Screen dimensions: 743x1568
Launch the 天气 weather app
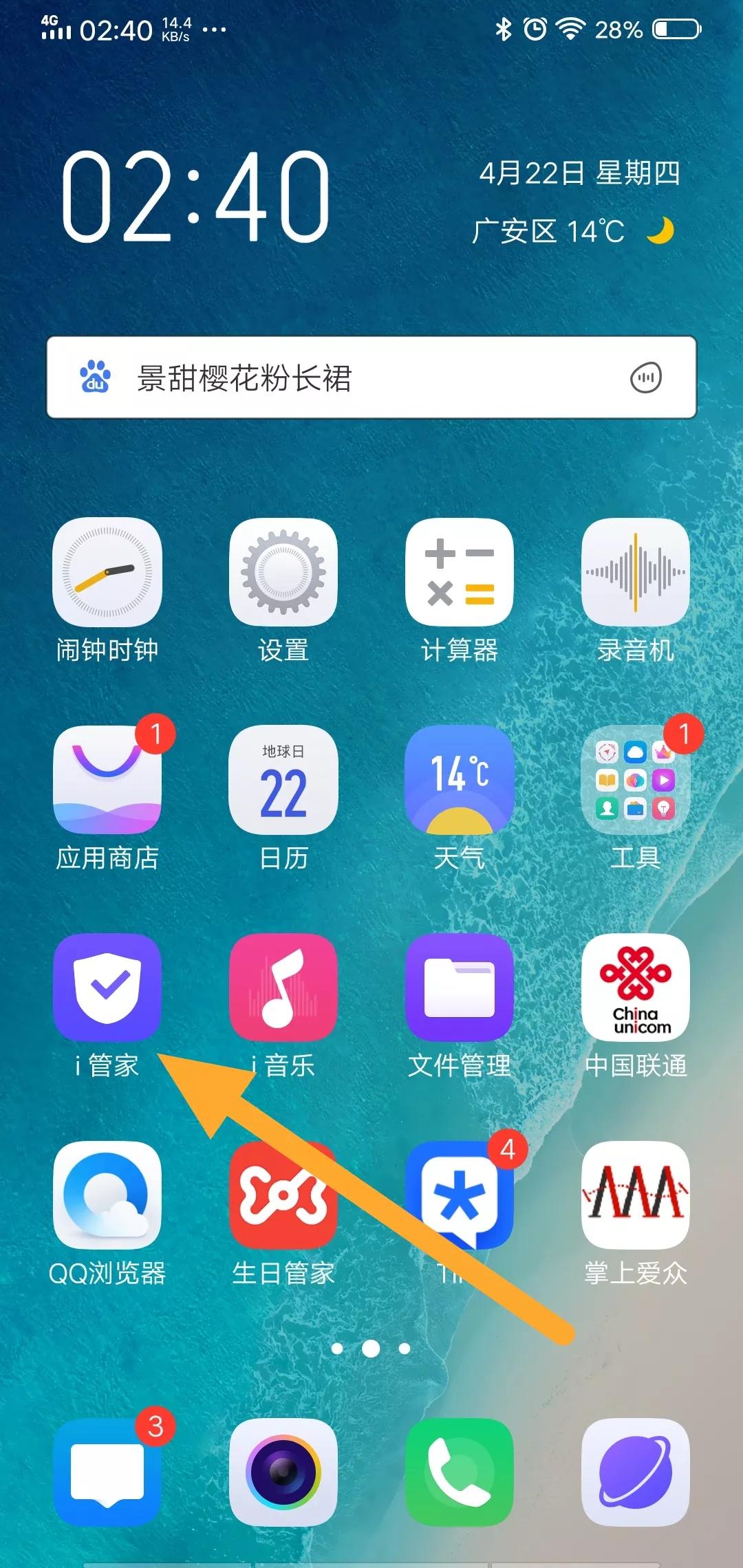point(460,781)
